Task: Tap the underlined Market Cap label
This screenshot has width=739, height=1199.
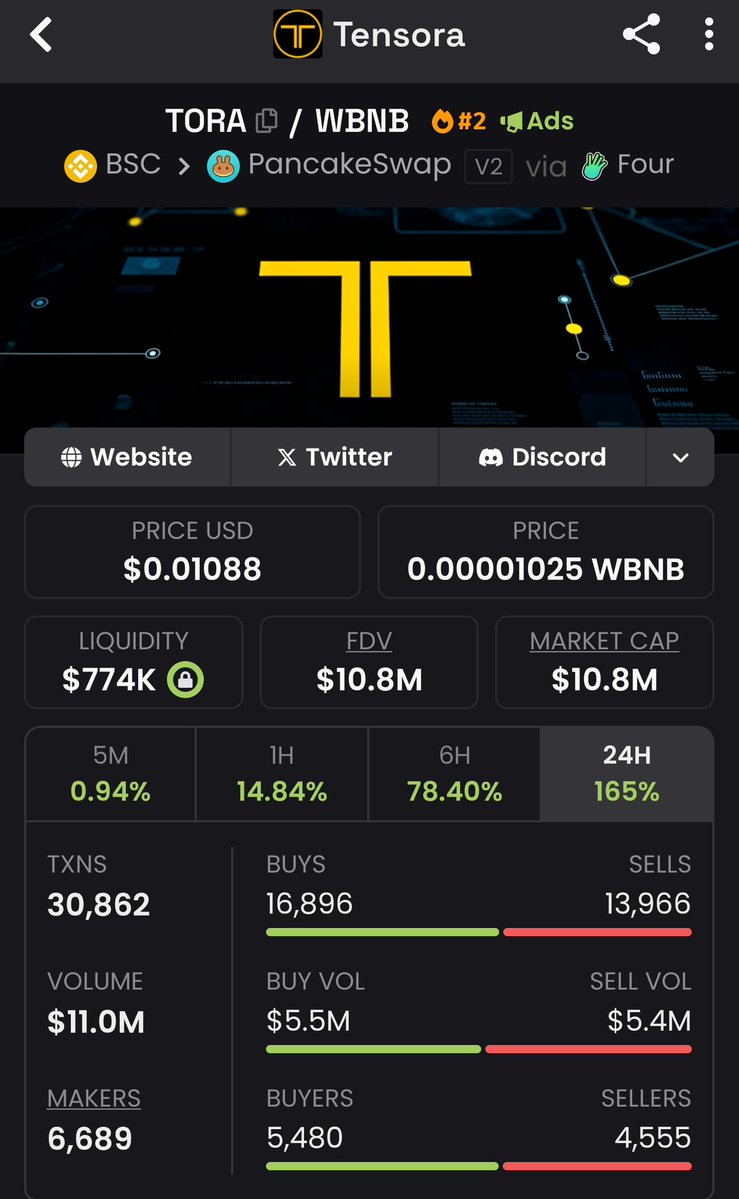Action: coord(604,641)
